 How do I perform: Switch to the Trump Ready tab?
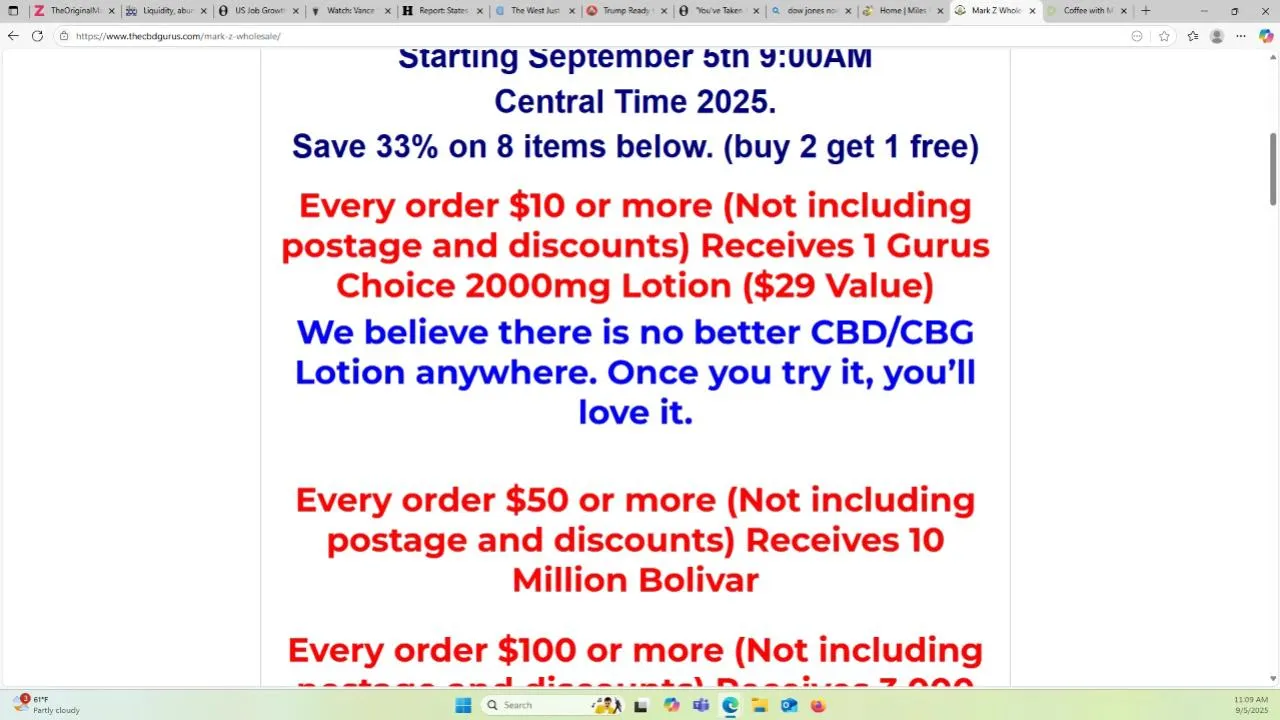(622, 11)
